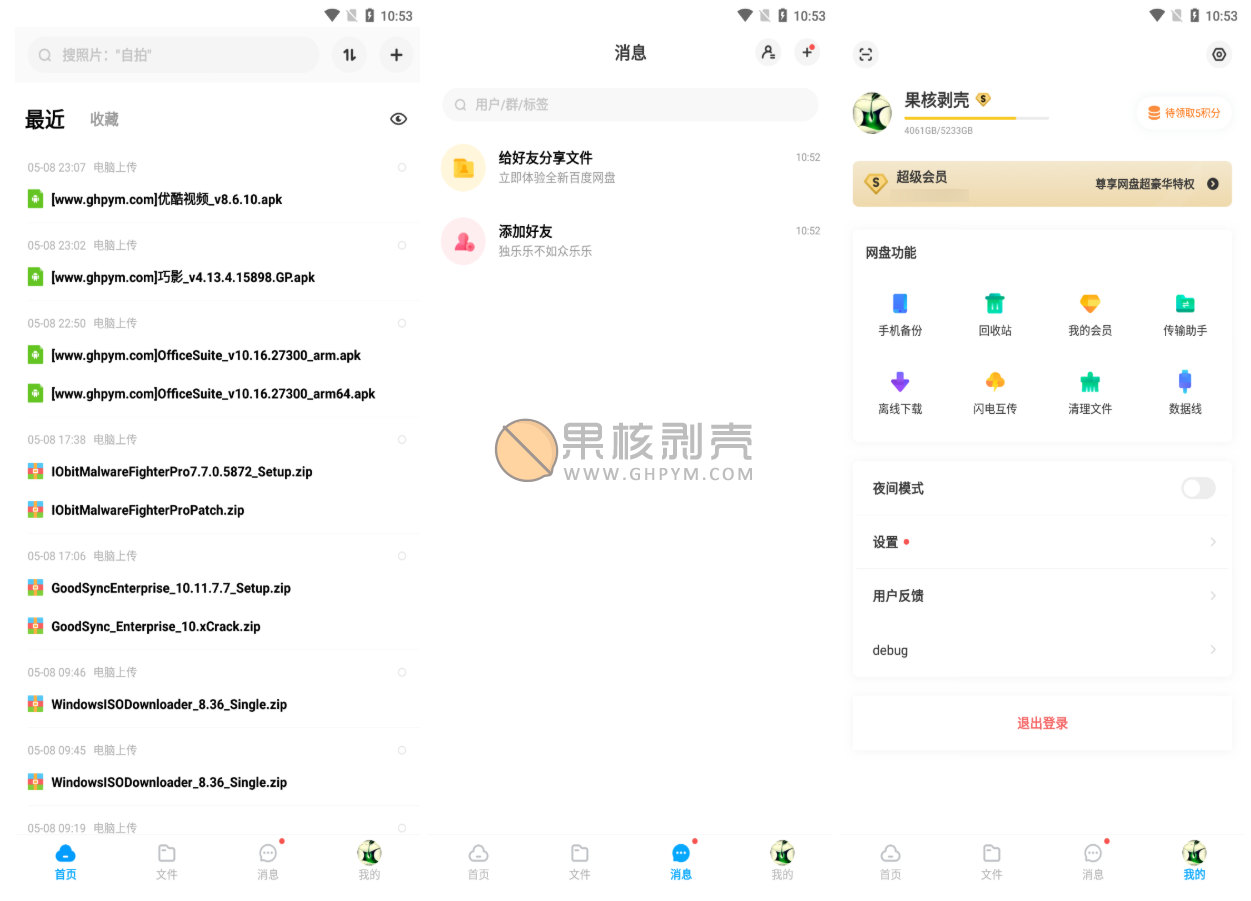Open the hexagon settings icon
1251x901 pixels.
(x=1218, y=55)
